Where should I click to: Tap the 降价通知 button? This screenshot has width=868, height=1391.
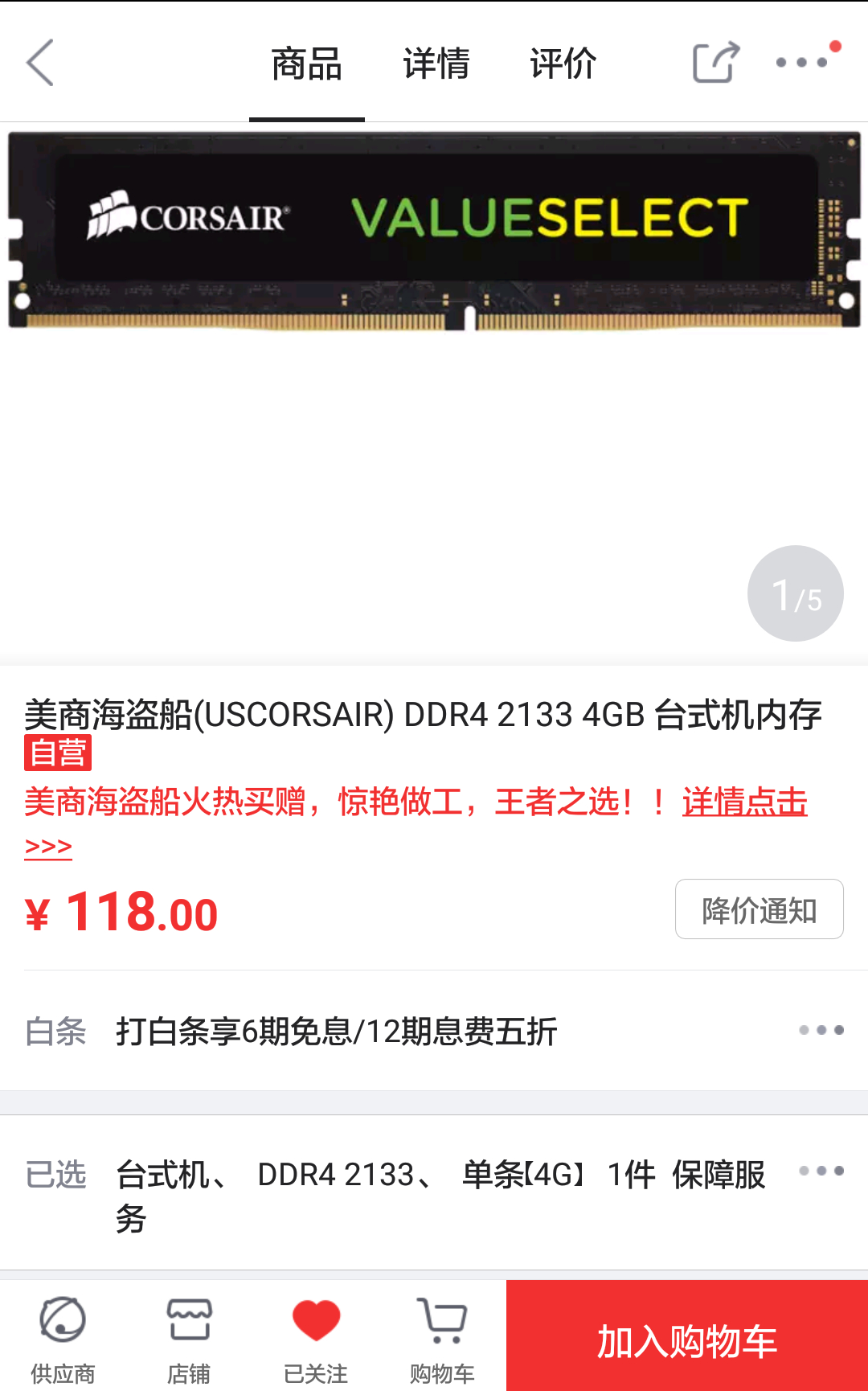(x=759, y=909)
